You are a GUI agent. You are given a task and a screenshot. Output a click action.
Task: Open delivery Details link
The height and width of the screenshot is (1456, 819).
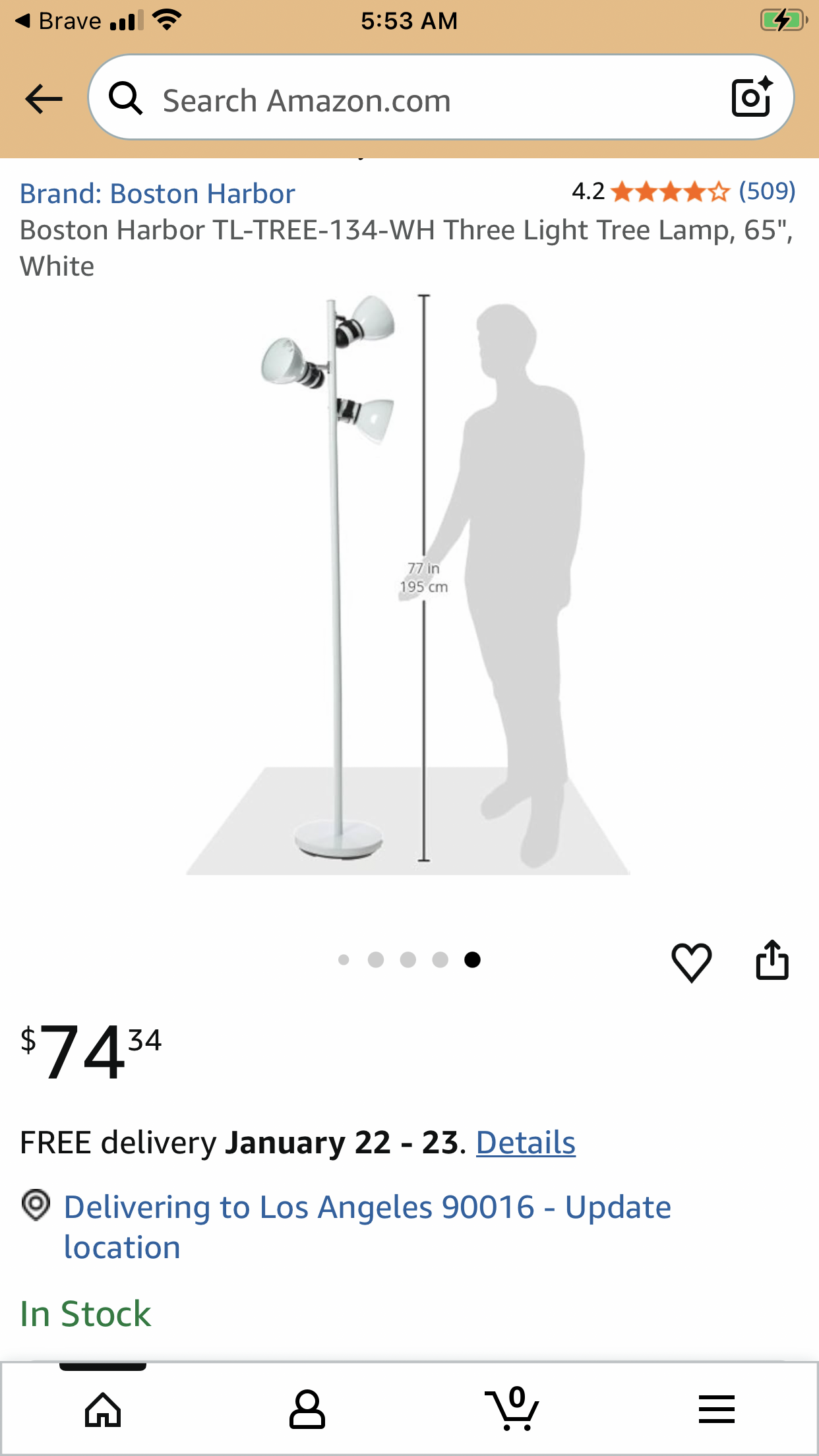pos(526,1143)
